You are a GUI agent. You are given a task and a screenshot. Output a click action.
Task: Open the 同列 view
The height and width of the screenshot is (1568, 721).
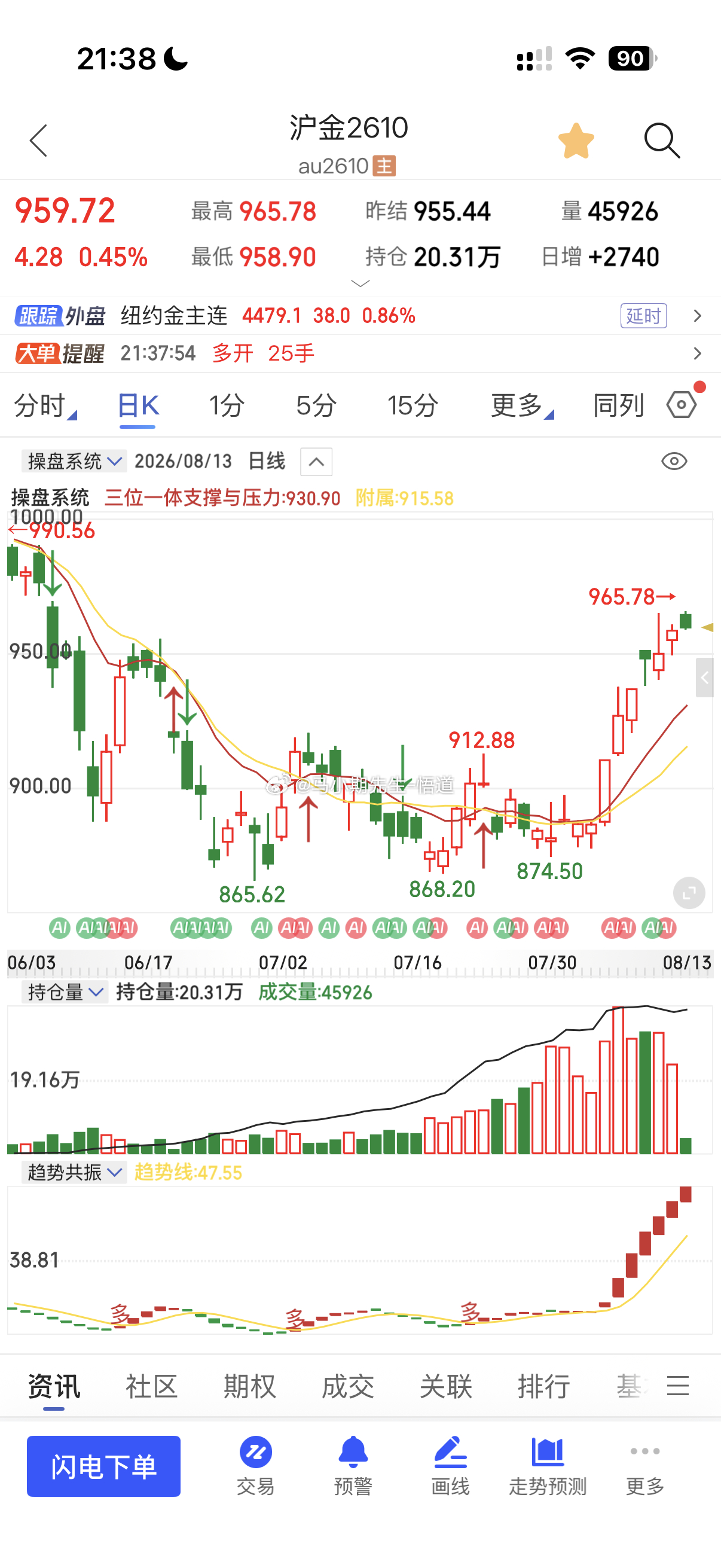pos(618,405)
